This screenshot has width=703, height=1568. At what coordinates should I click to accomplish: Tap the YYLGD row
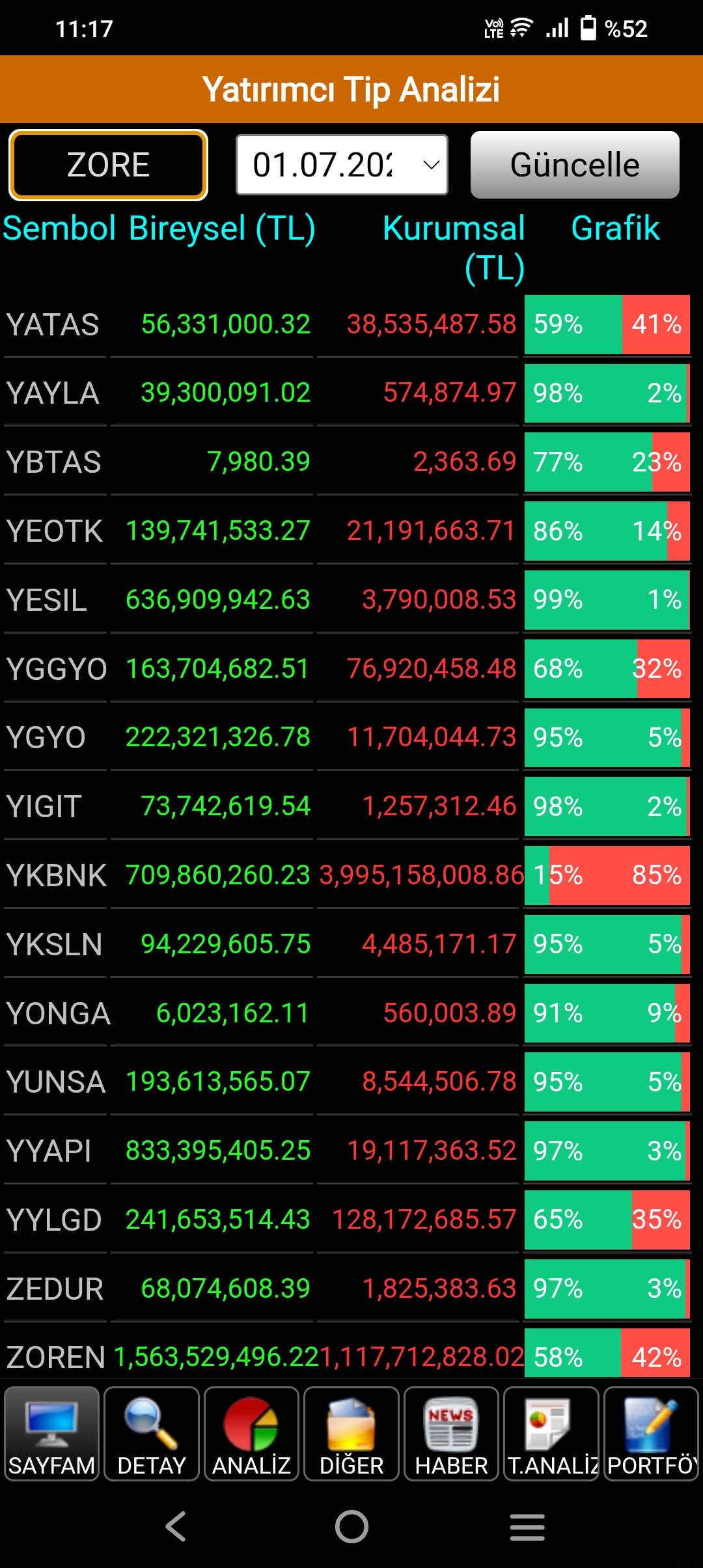tap(348, 1220)
